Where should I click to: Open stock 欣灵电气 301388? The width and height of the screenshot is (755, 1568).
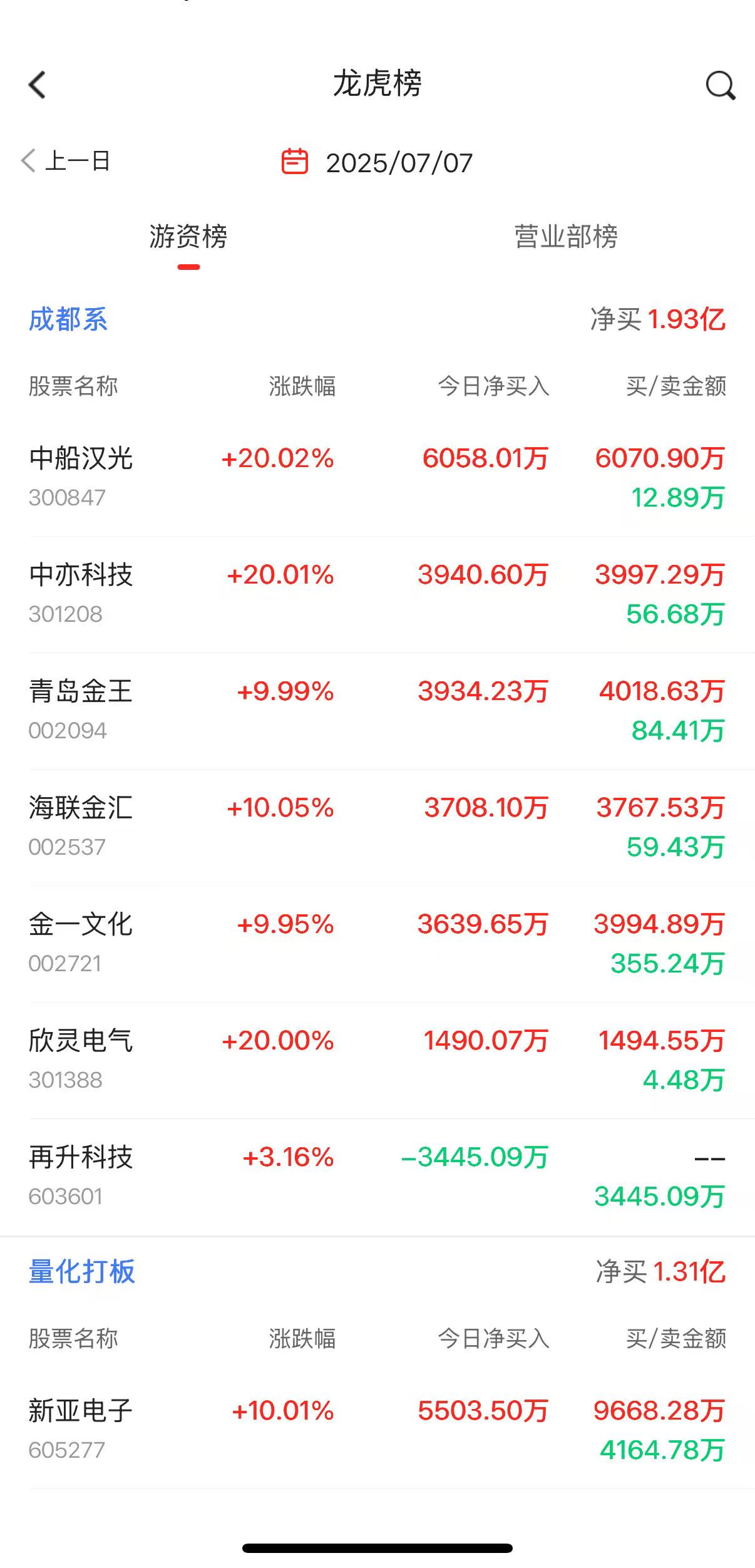(x=377, y=1060)
